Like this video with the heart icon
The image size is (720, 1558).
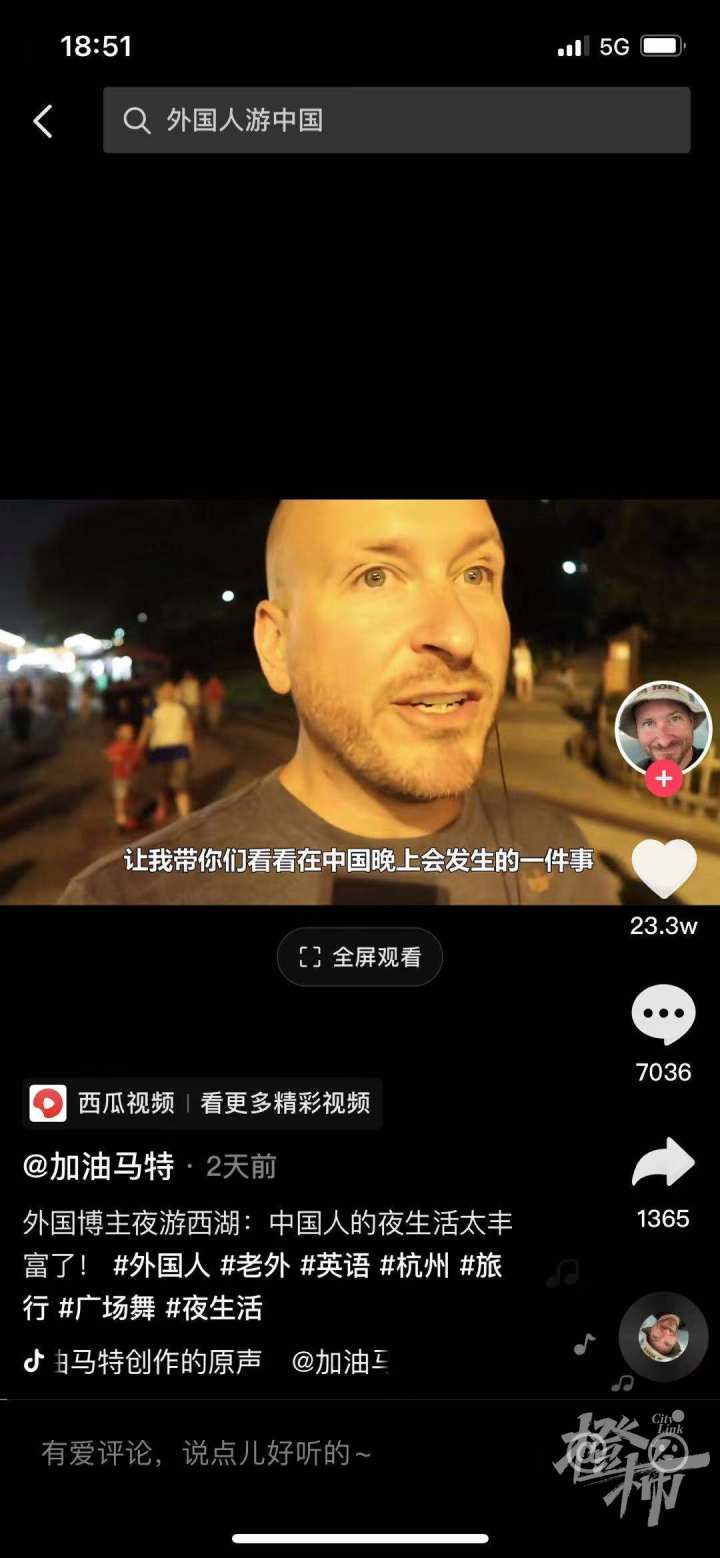pos(664,868)
